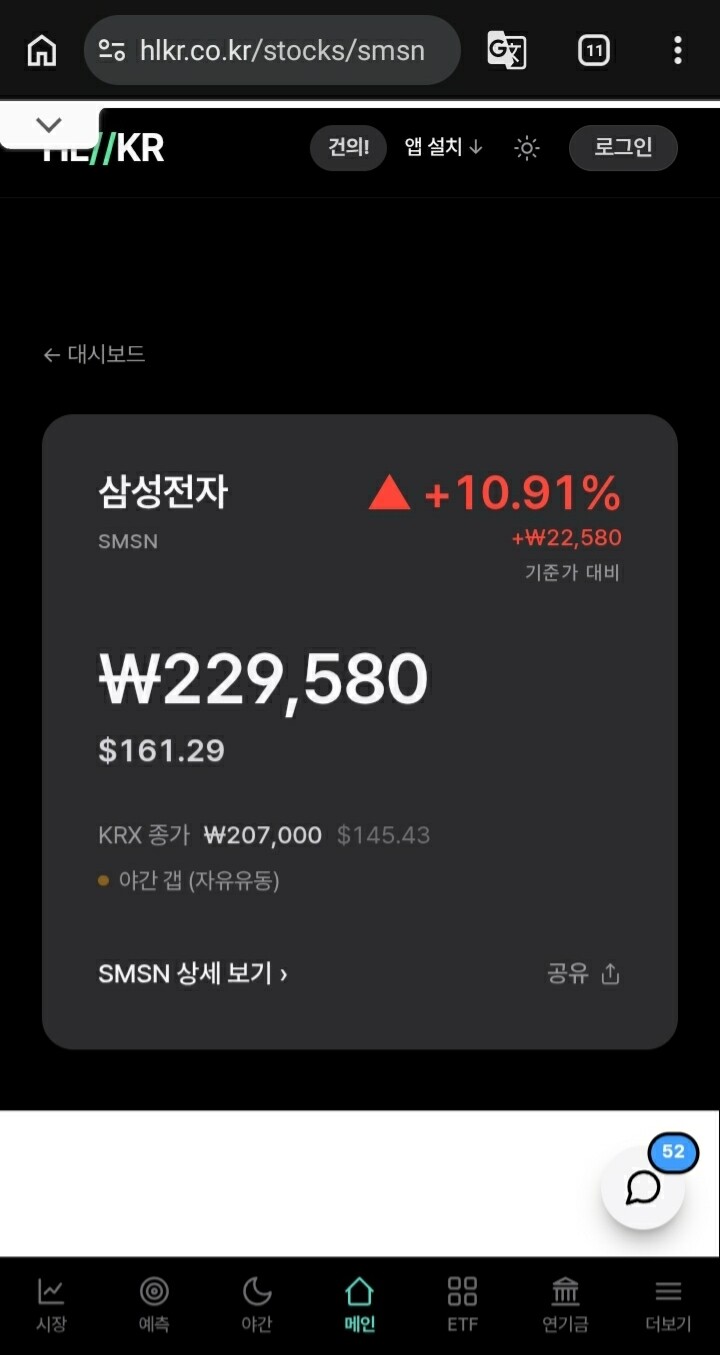Viewport: 720px width, 1355px height.
Task: Tap the browser home icon
Action: coord(41,50)
